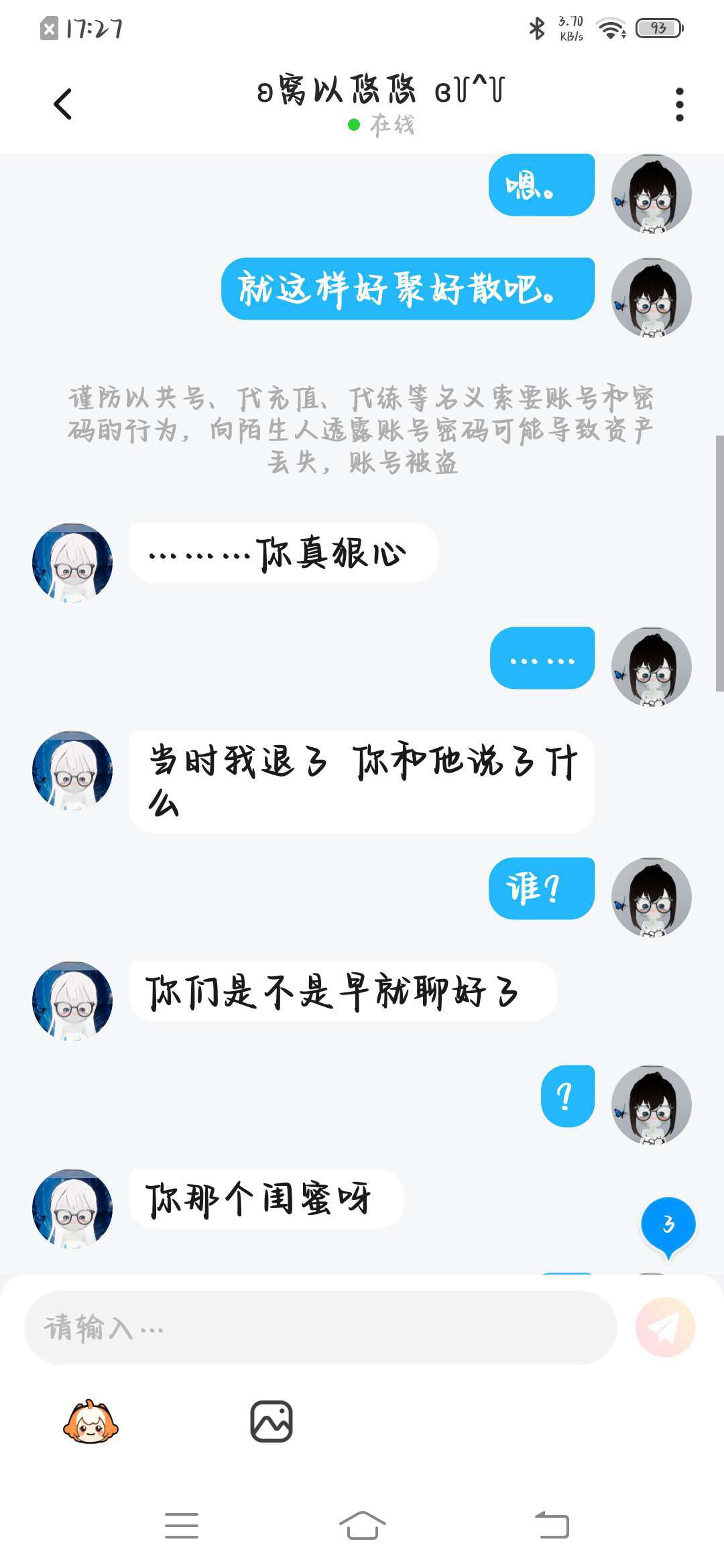Screen dimensions: 724x1568
Task: Focus the 请输入 message input field
Action: click(x=320, y=1327)
